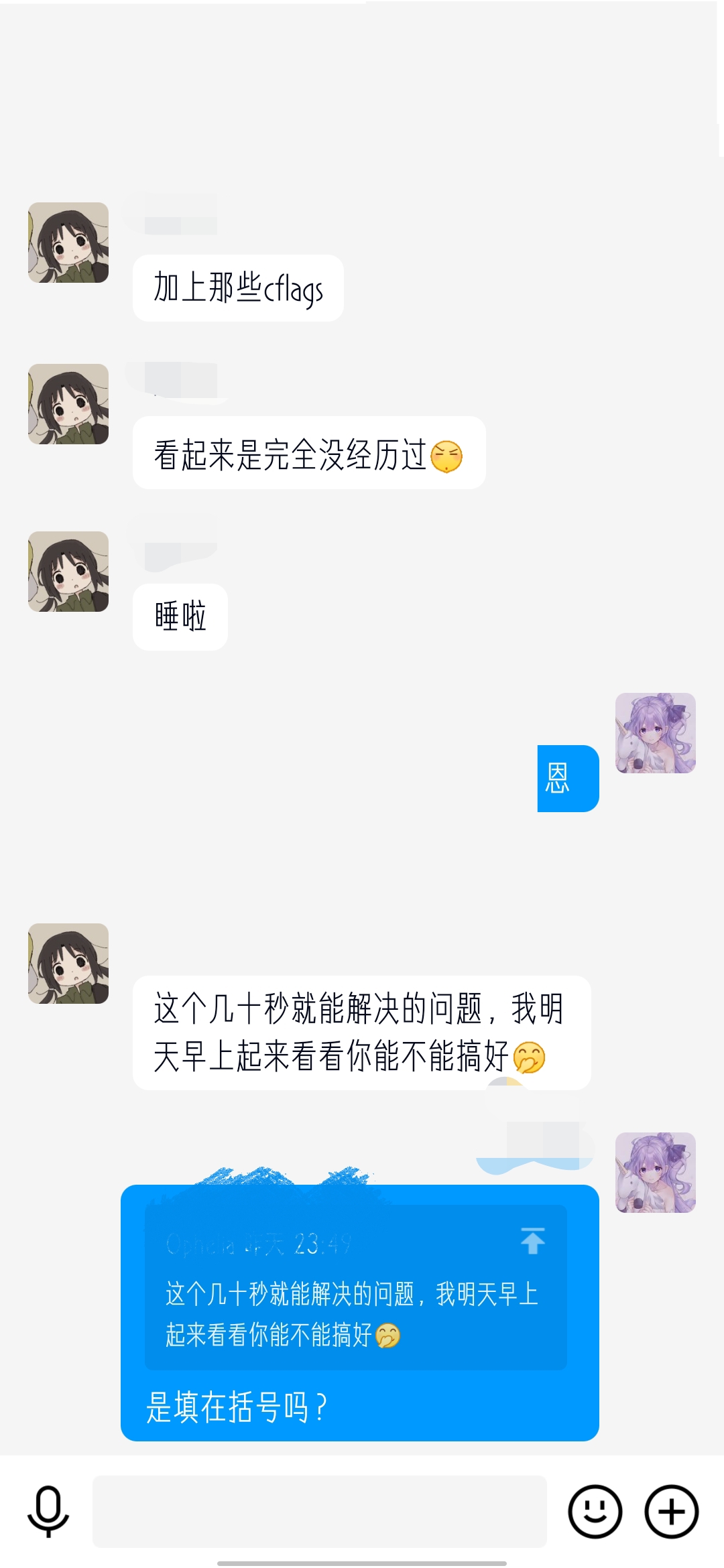Open your own avatar beside "恩" message
Image resolution: width=724 pixels, height=1568 pixels.
coord(655,733)
